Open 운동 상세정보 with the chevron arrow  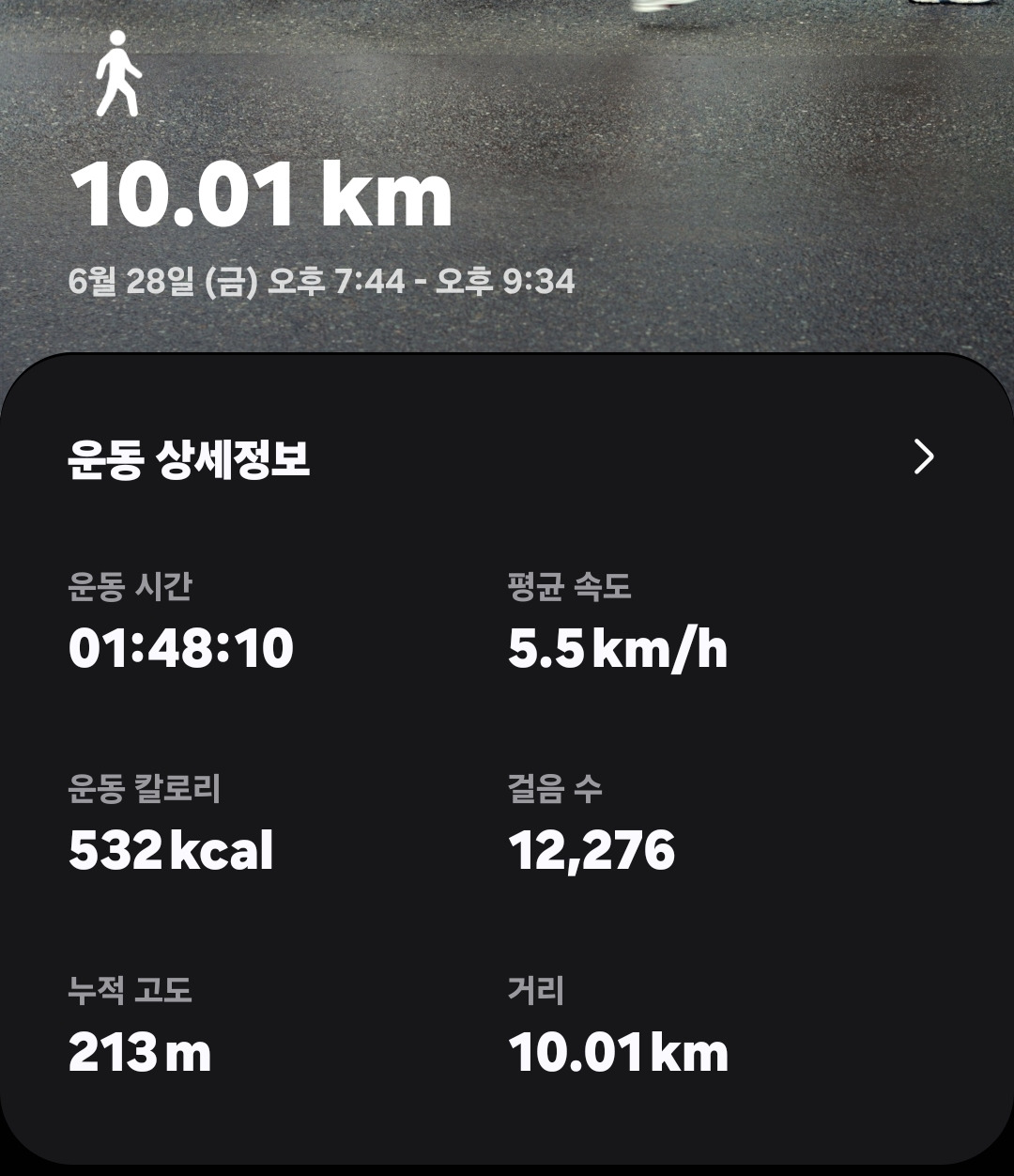pos(924,457)
